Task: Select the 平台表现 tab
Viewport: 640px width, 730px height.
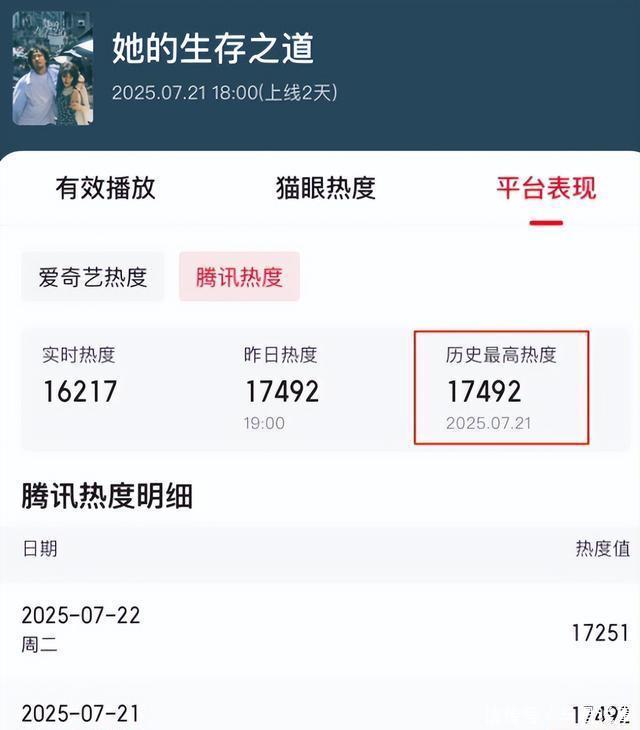Action: point(546,188)
